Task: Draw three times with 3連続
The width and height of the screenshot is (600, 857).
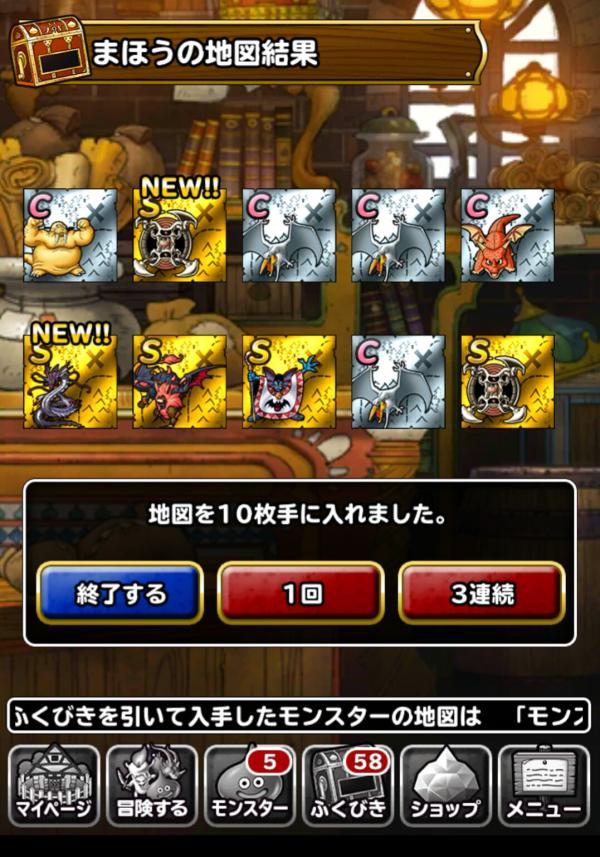Action: tap(481, 593)
